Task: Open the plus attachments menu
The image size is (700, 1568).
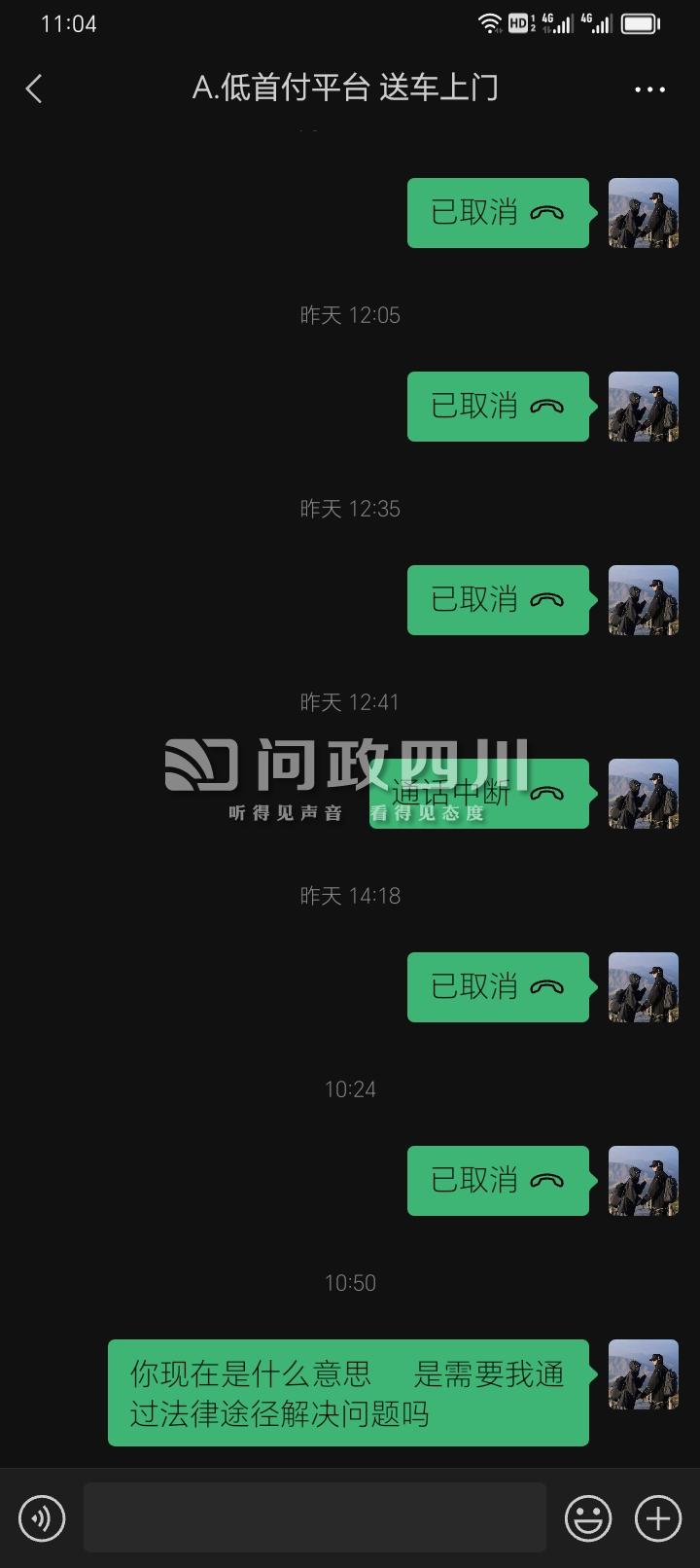Action: pos(658,1517)
